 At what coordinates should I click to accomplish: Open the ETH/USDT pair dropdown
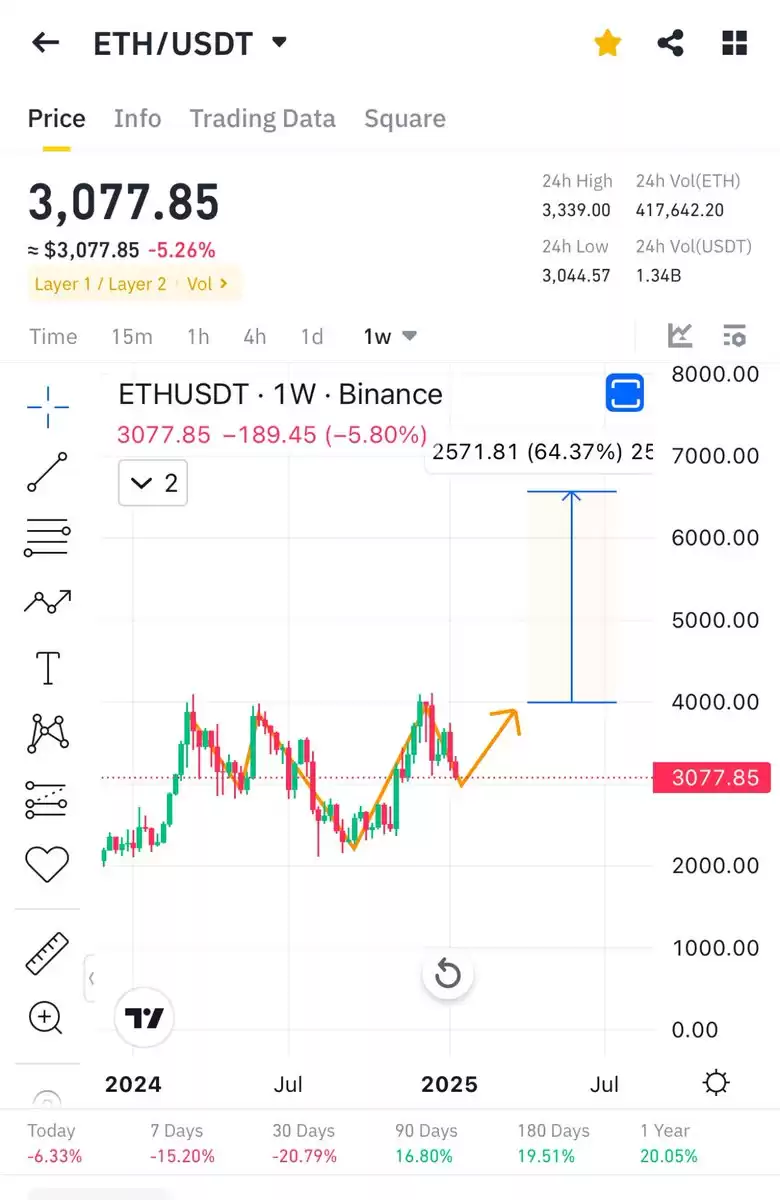point(279,43)
